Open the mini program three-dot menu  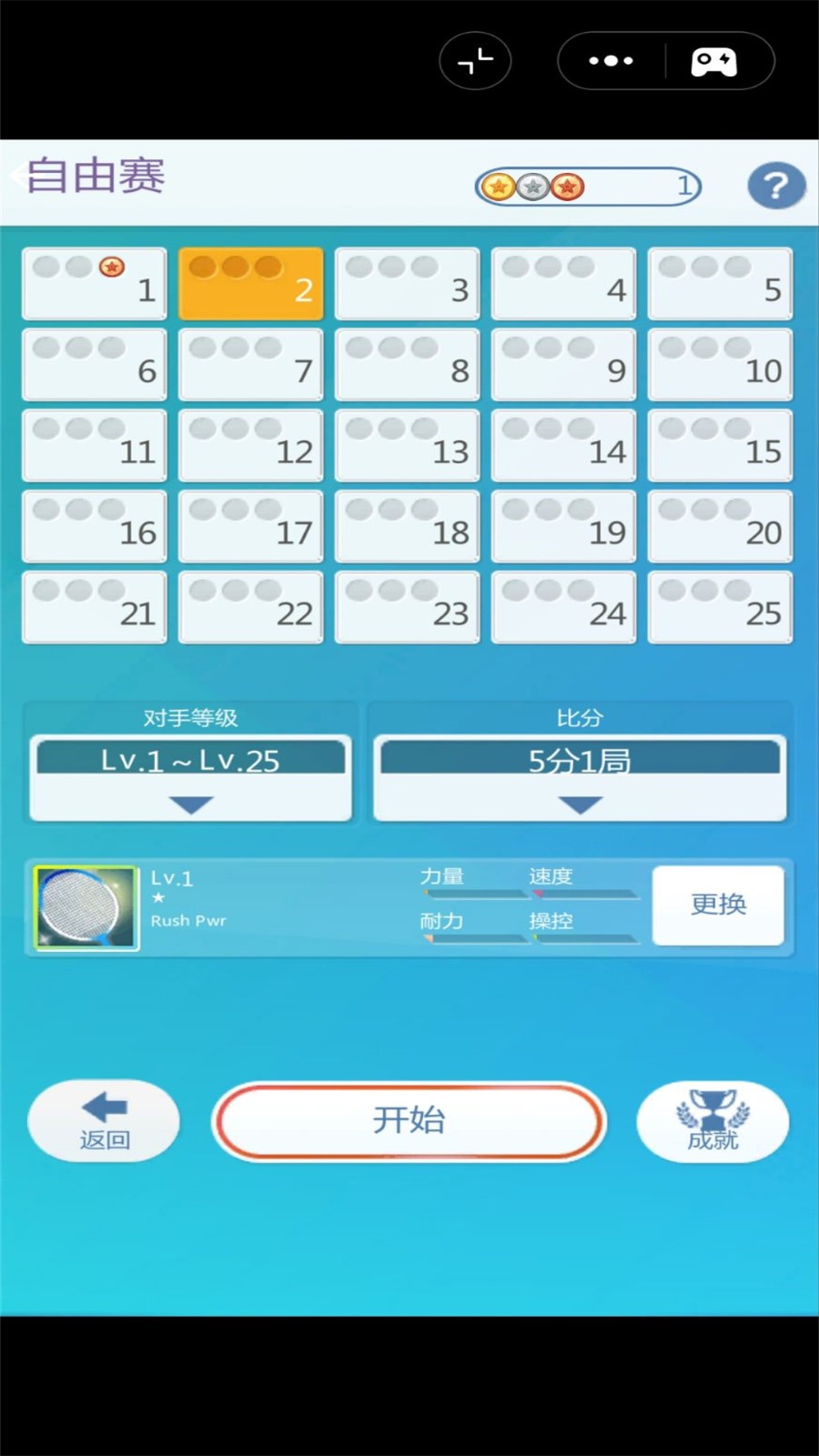611,61
